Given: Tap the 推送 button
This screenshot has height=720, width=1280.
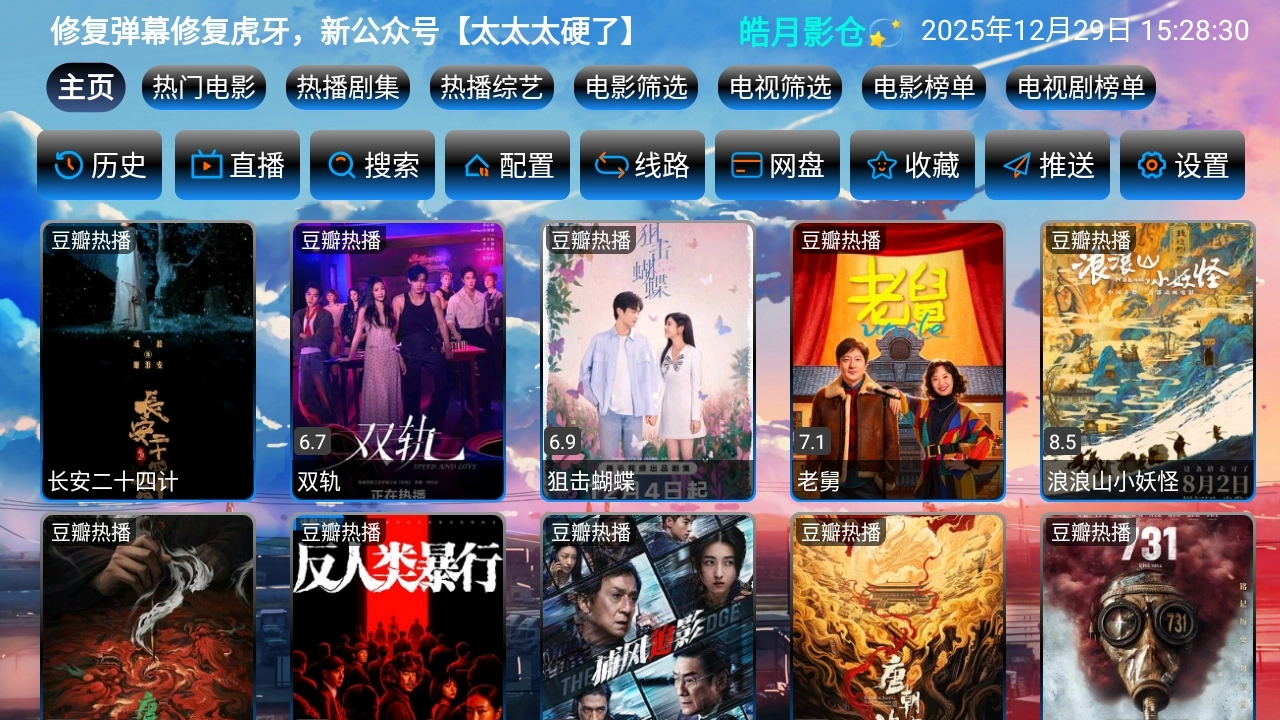Looking at the screenshot, I should (1047, 165).
